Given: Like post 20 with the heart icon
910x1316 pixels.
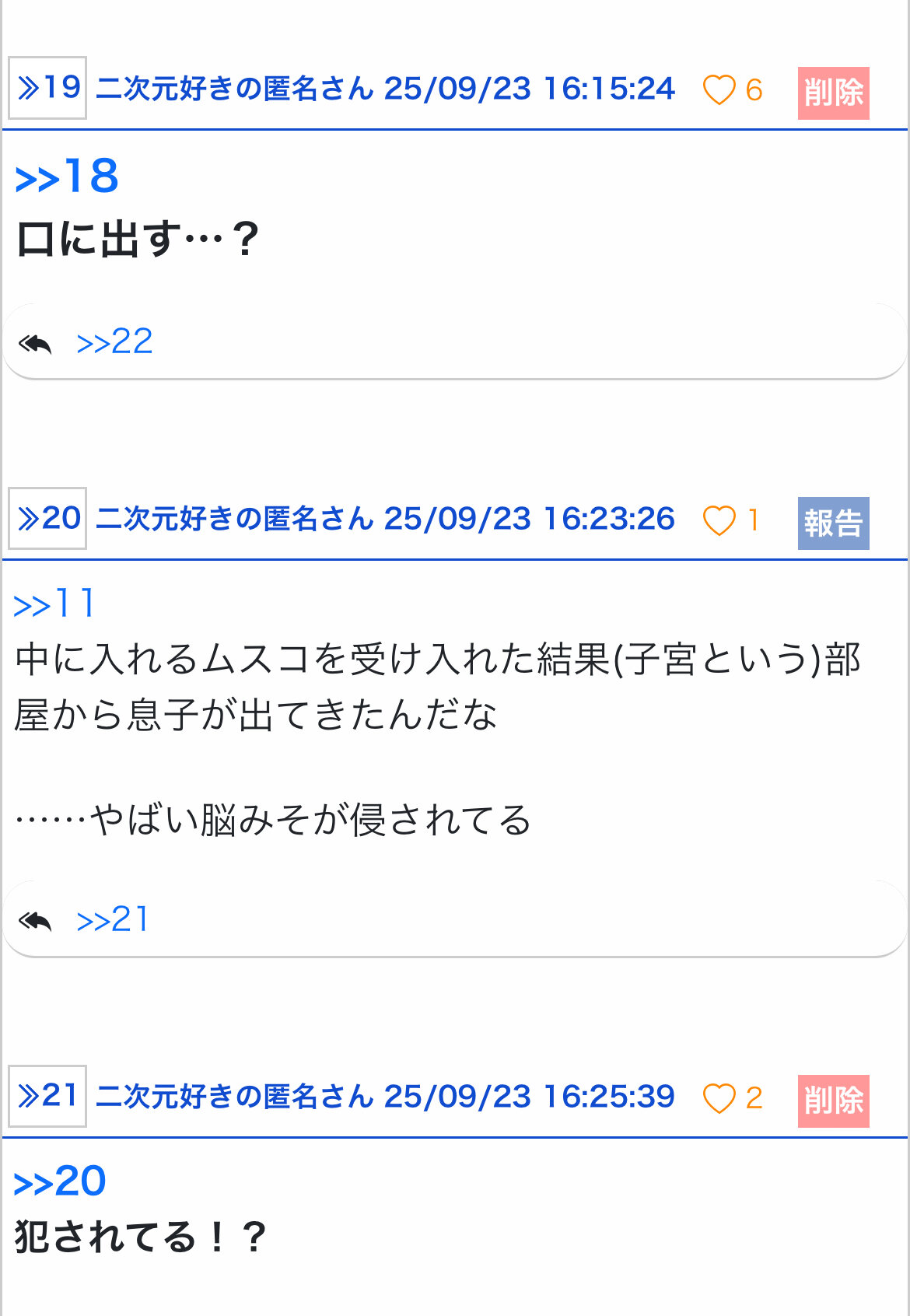Looking at the screenshot, I should coord(719,520).
